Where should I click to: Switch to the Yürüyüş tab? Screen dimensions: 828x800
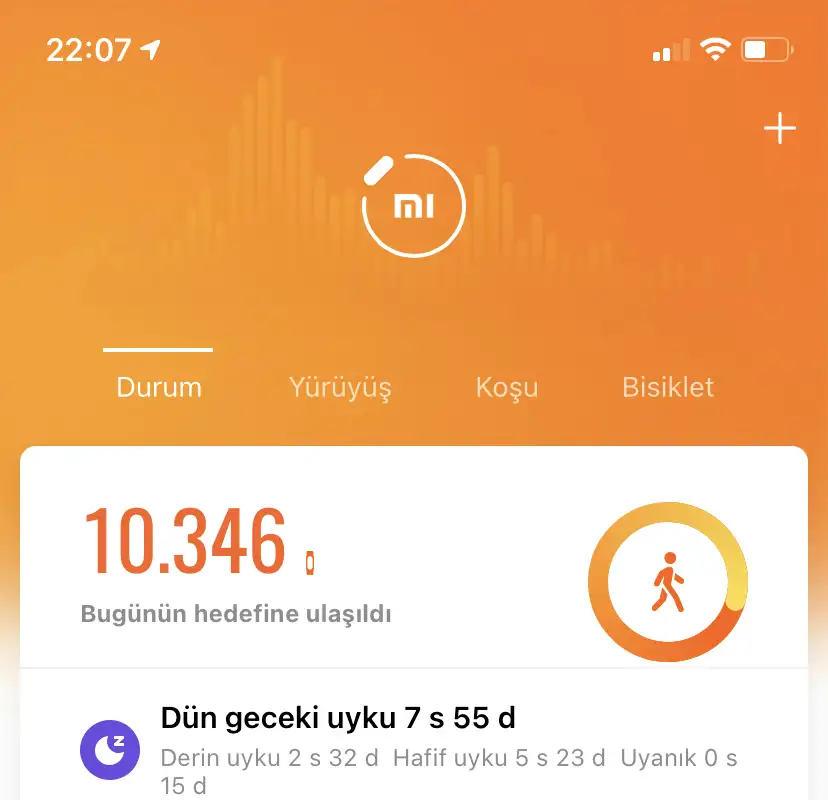(x=340, y=387)
